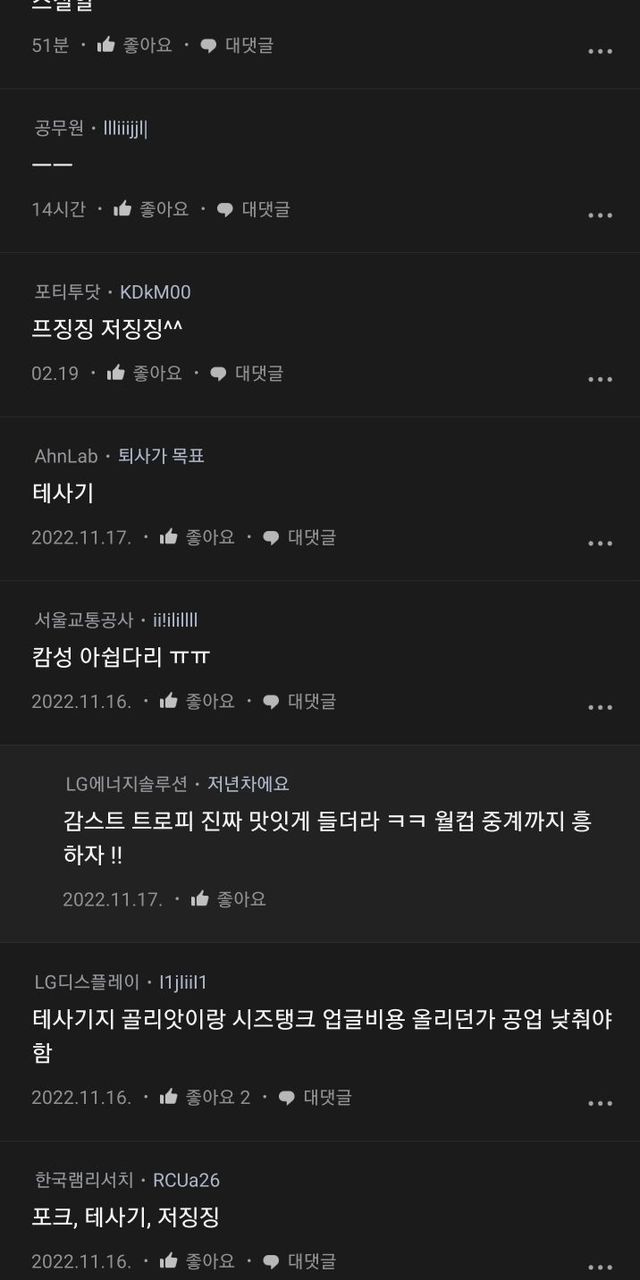Open overflow menu on the AhnLab comment

pyautogui.click(x=600, y=543)
